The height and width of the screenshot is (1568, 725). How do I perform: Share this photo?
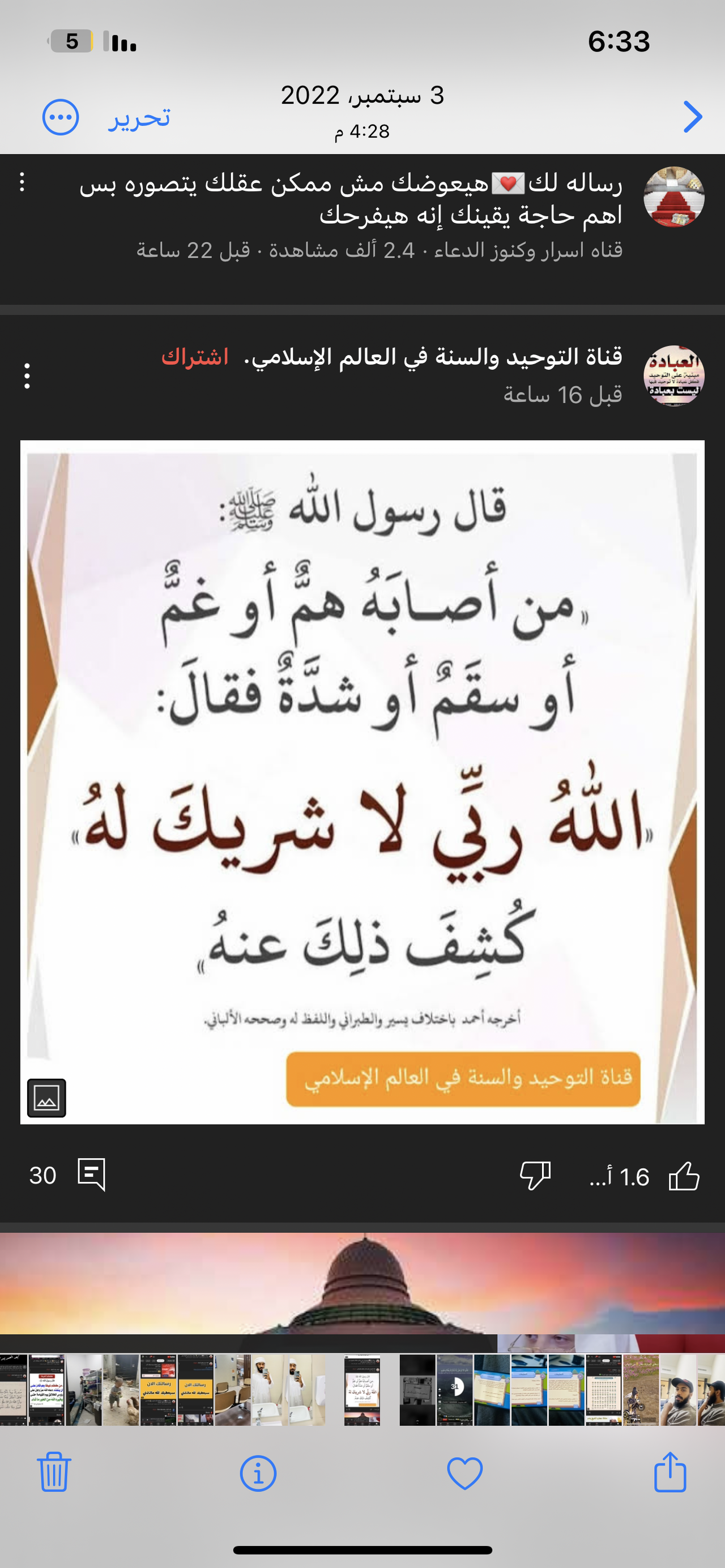point(669,1473)
